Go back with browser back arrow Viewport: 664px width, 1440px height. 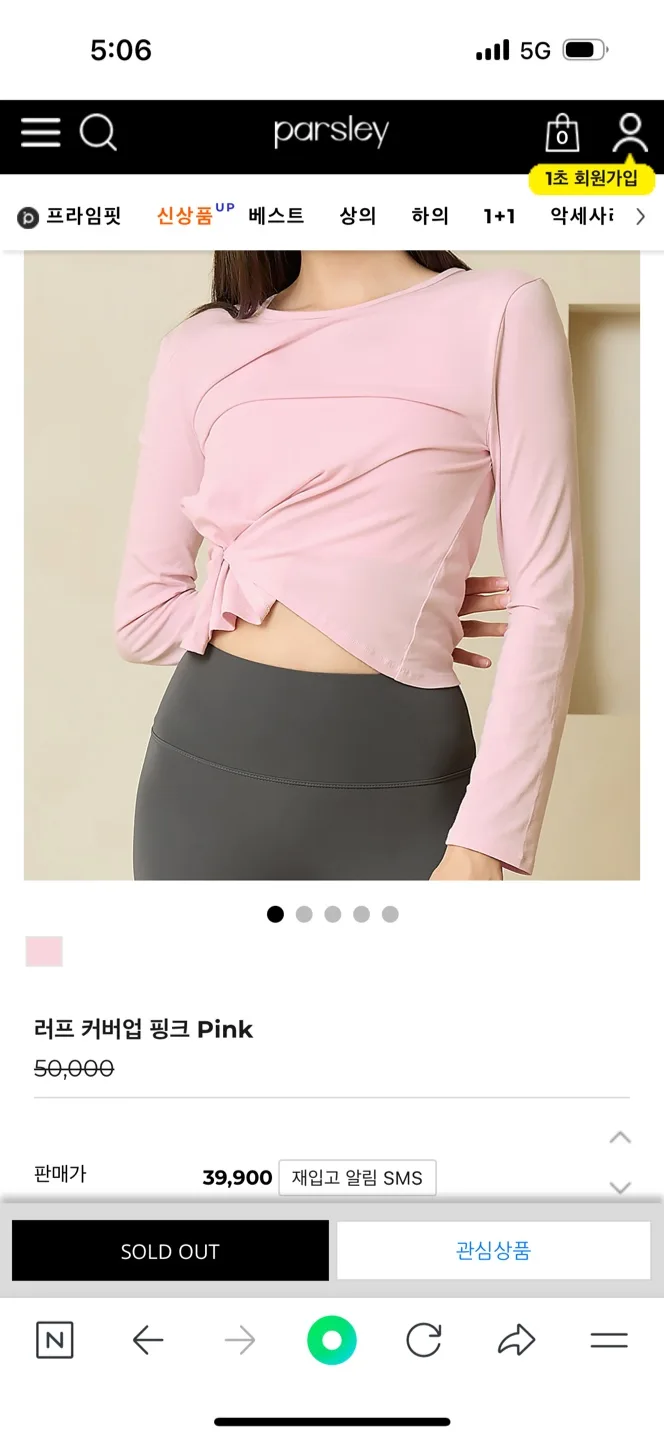click(148, 1341)
